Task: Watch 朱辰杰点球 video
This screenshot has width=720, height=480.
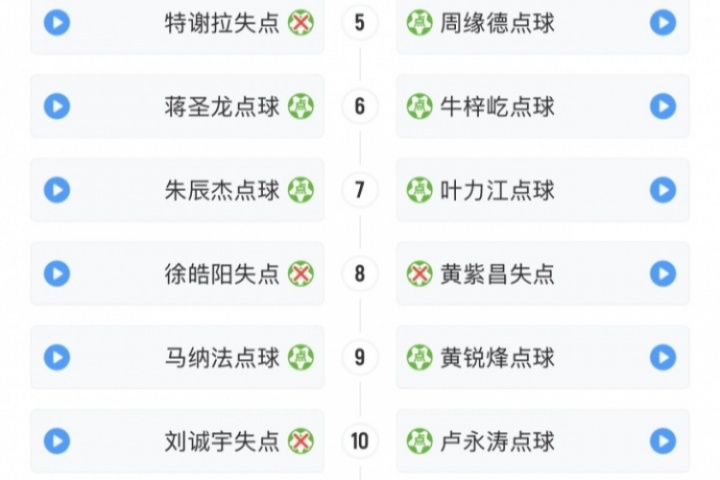Action: [57, 190]
